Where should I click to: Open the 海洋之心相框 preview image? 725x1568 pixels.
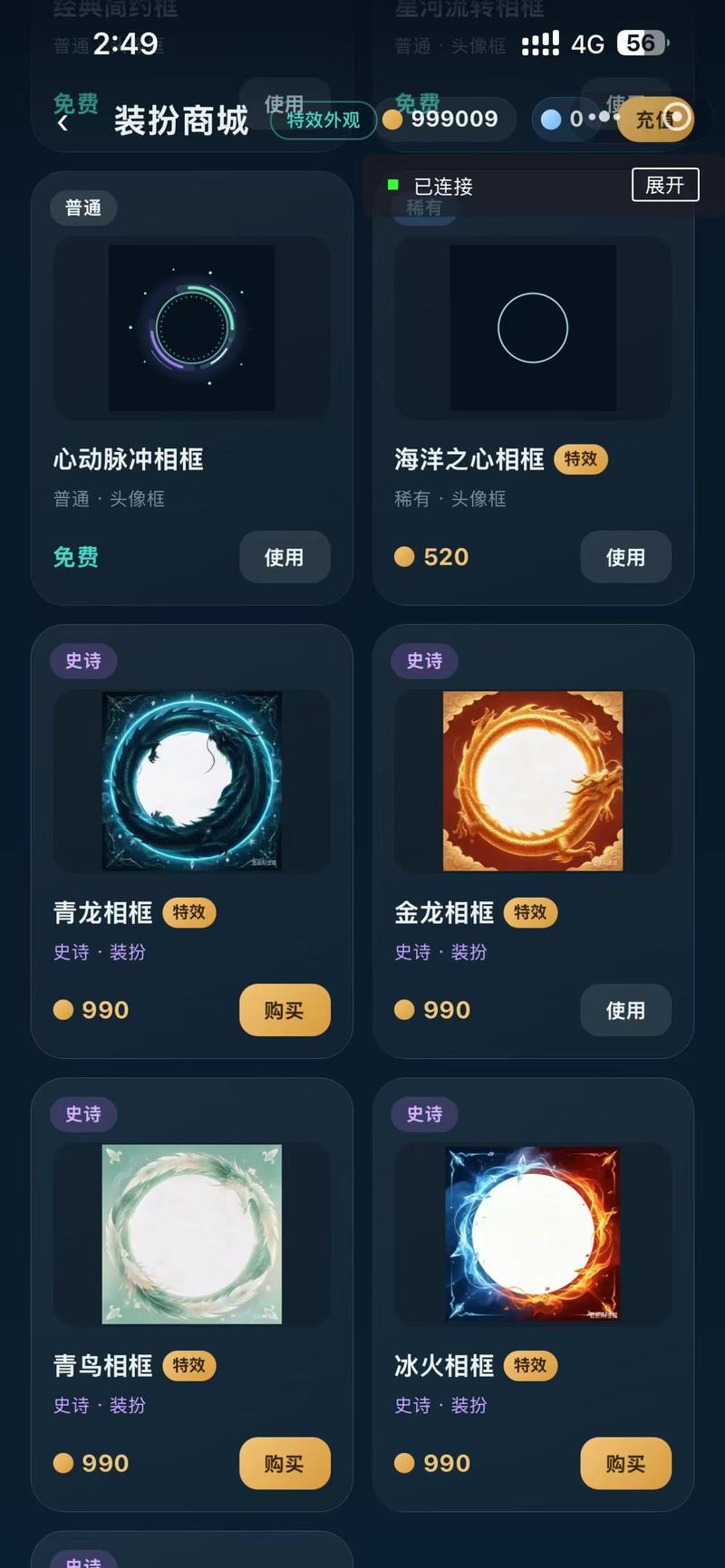(x=533, y=328)
